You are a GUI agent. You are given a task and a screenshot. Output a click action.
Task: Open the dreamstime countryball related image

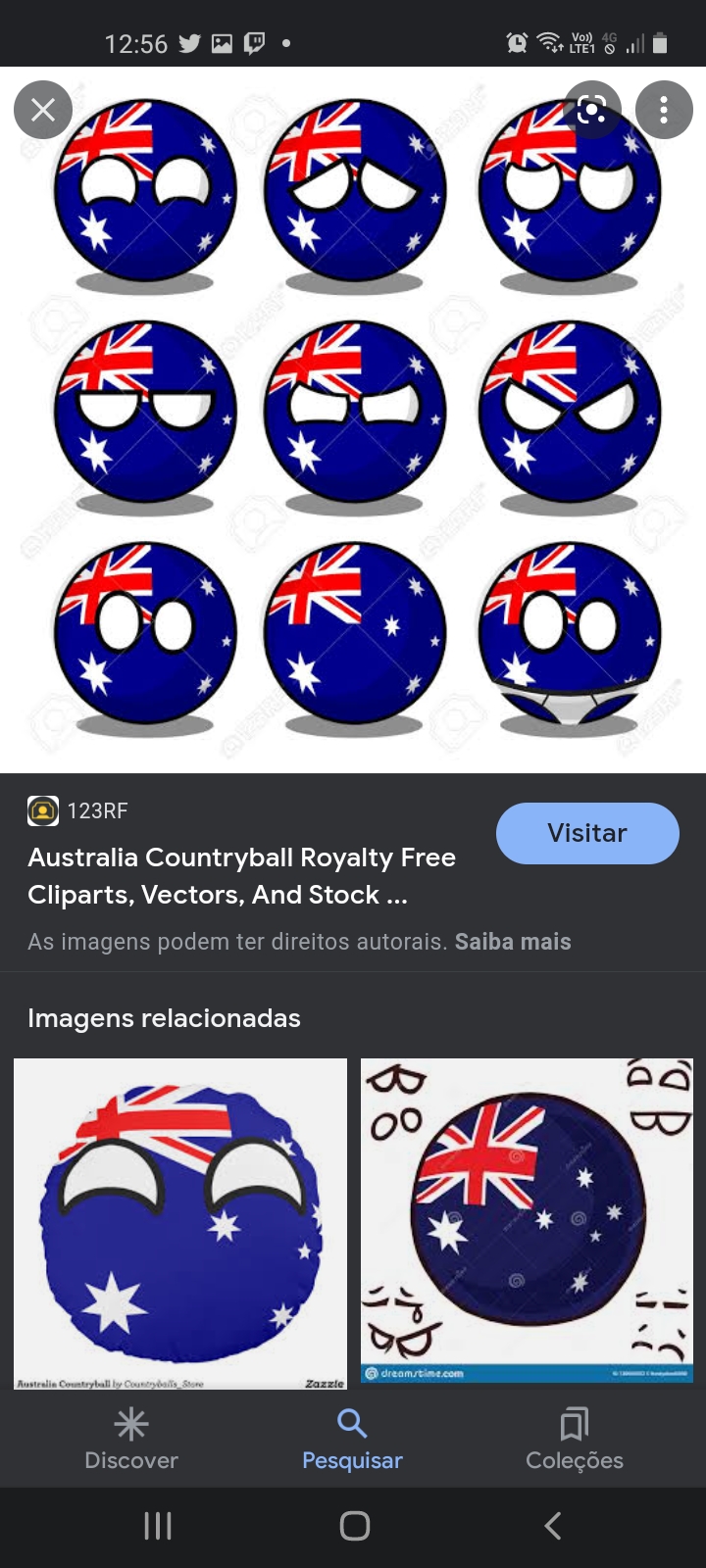click(x=527, y=1221)
